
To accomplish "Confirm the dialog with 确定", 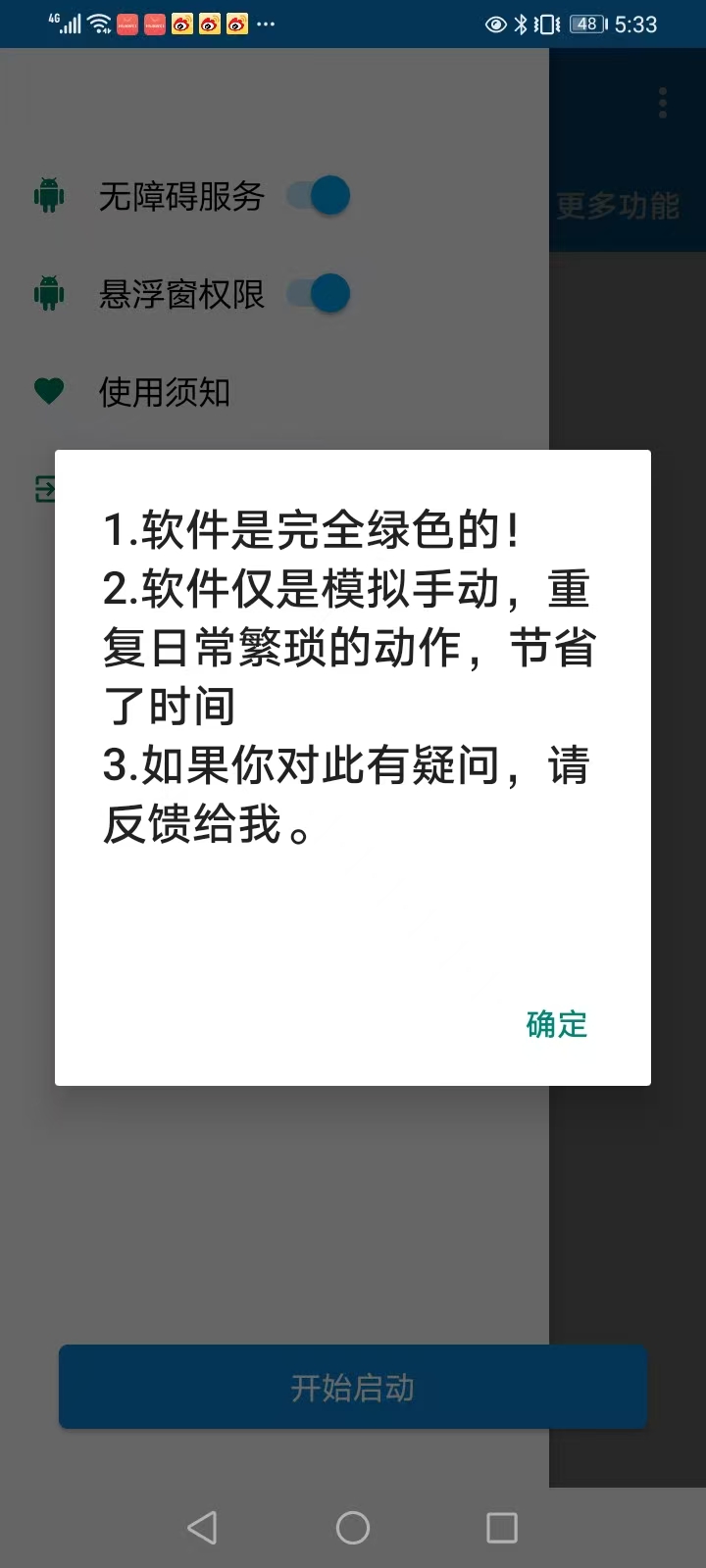I will coord(556,1024).
